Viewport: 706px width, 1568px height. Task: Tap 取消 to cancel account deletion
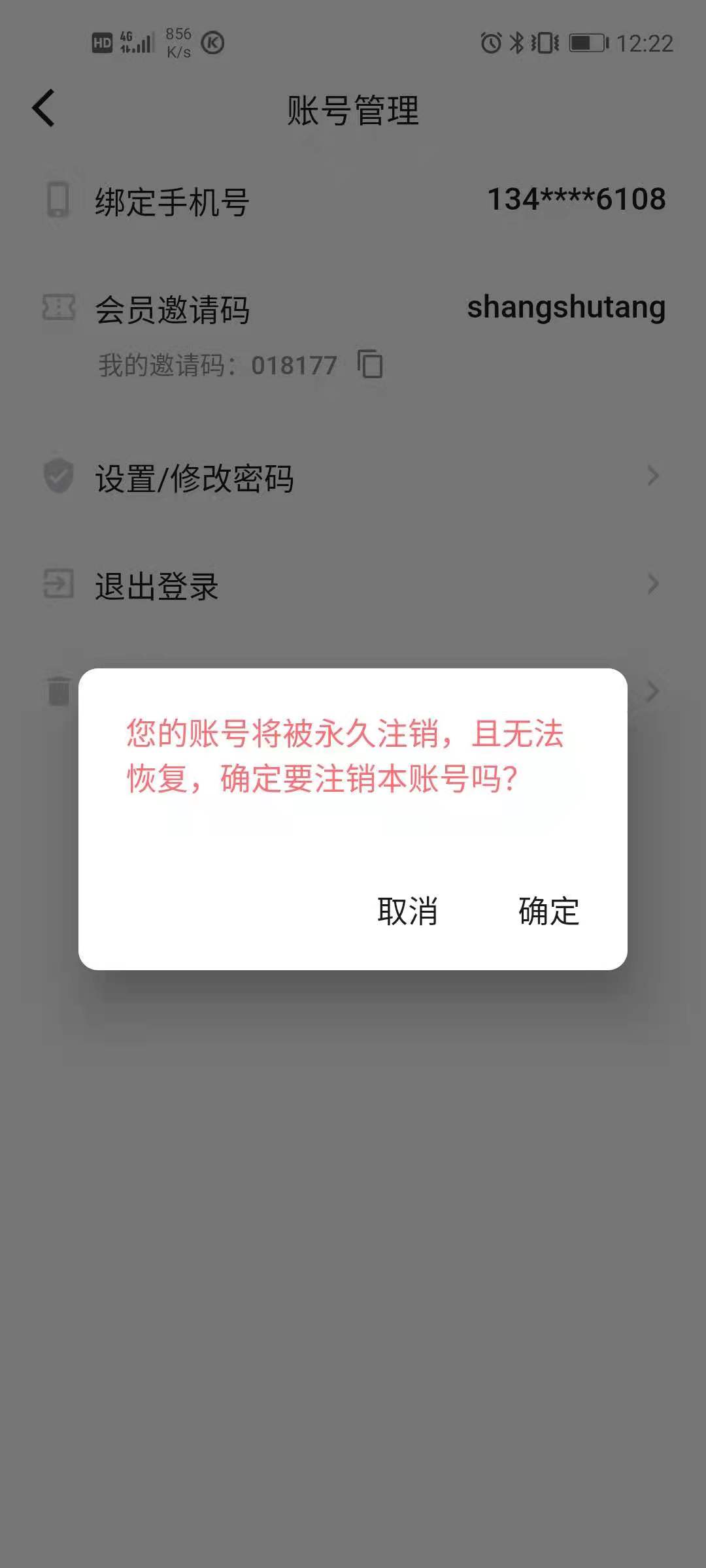coord(407,911)
